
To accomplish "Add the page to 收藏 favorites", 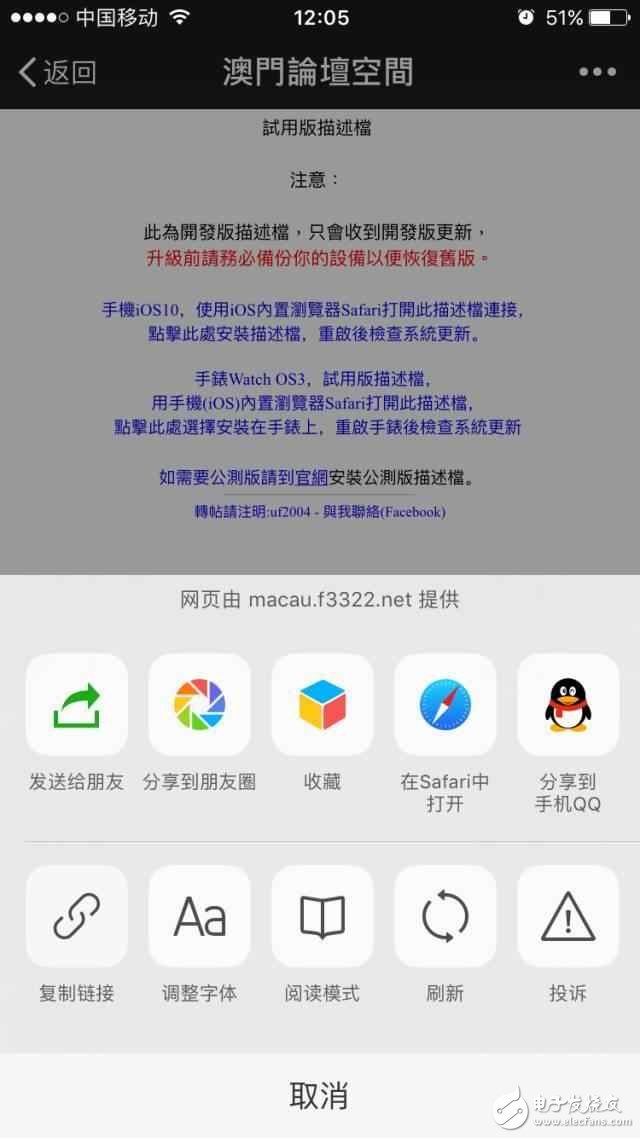I will point(322,705).
